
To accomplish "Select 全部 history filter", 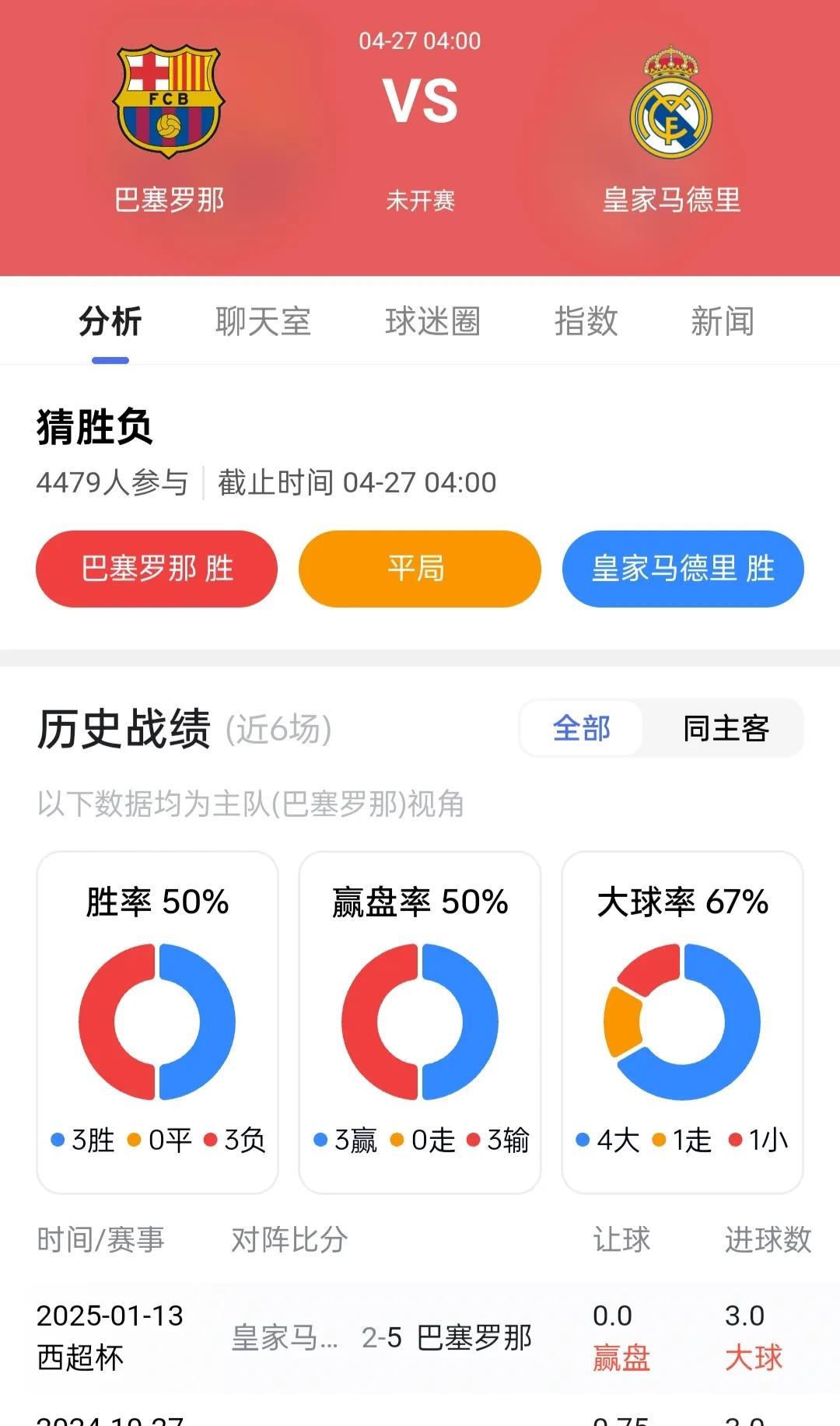I will click(581, 729).
